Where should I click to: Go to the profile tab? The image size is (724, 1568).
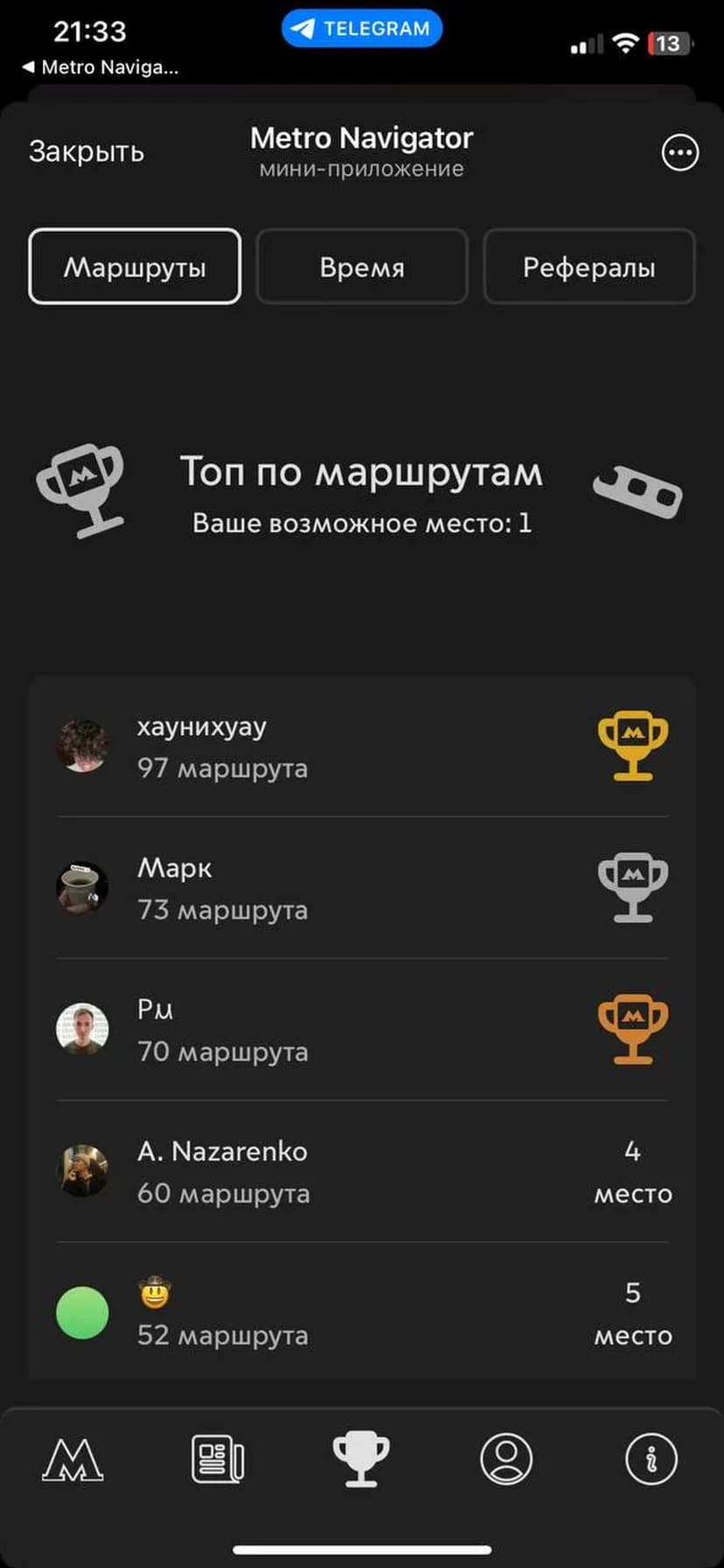pos(506,1460)
